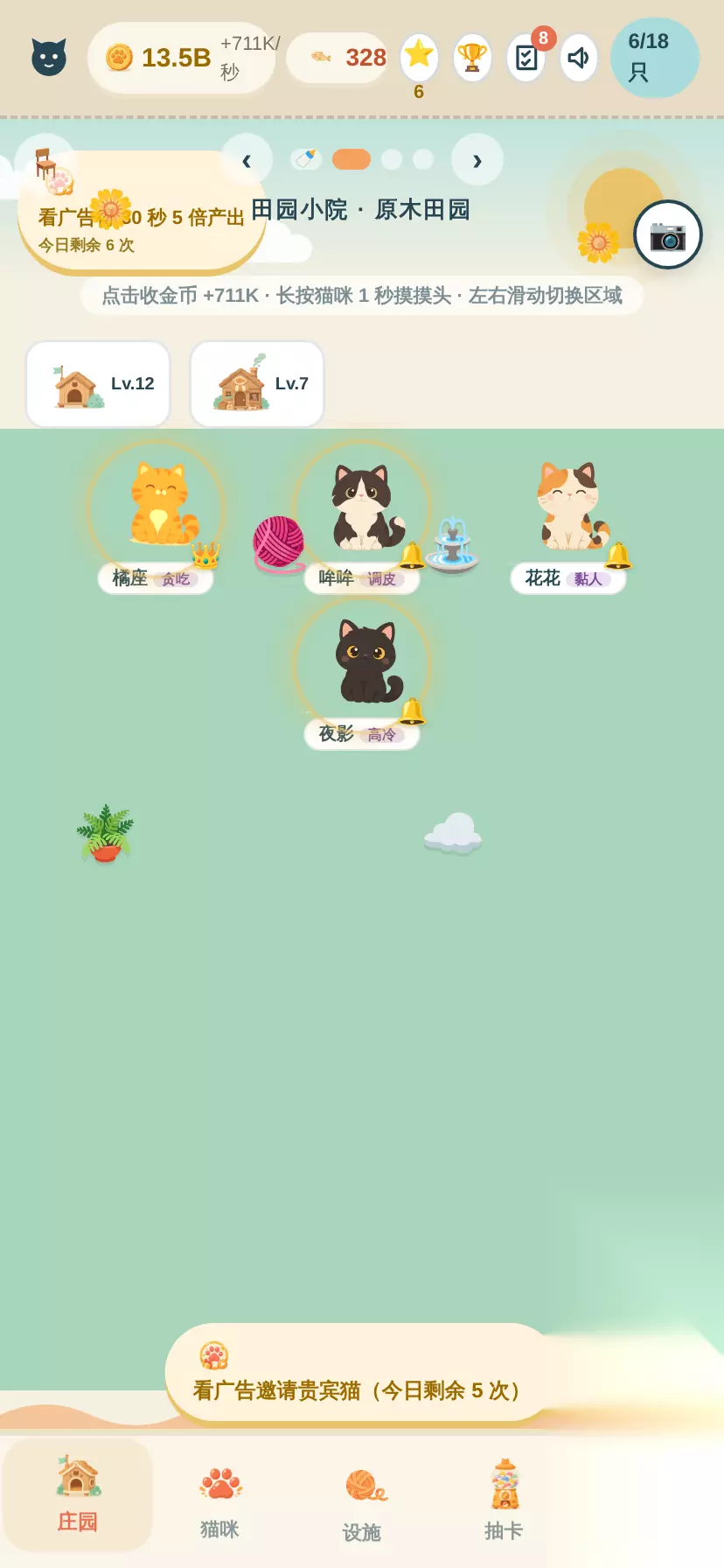Open the task checklist with badge 8
Screen dimensions: 724x1568
526,58
